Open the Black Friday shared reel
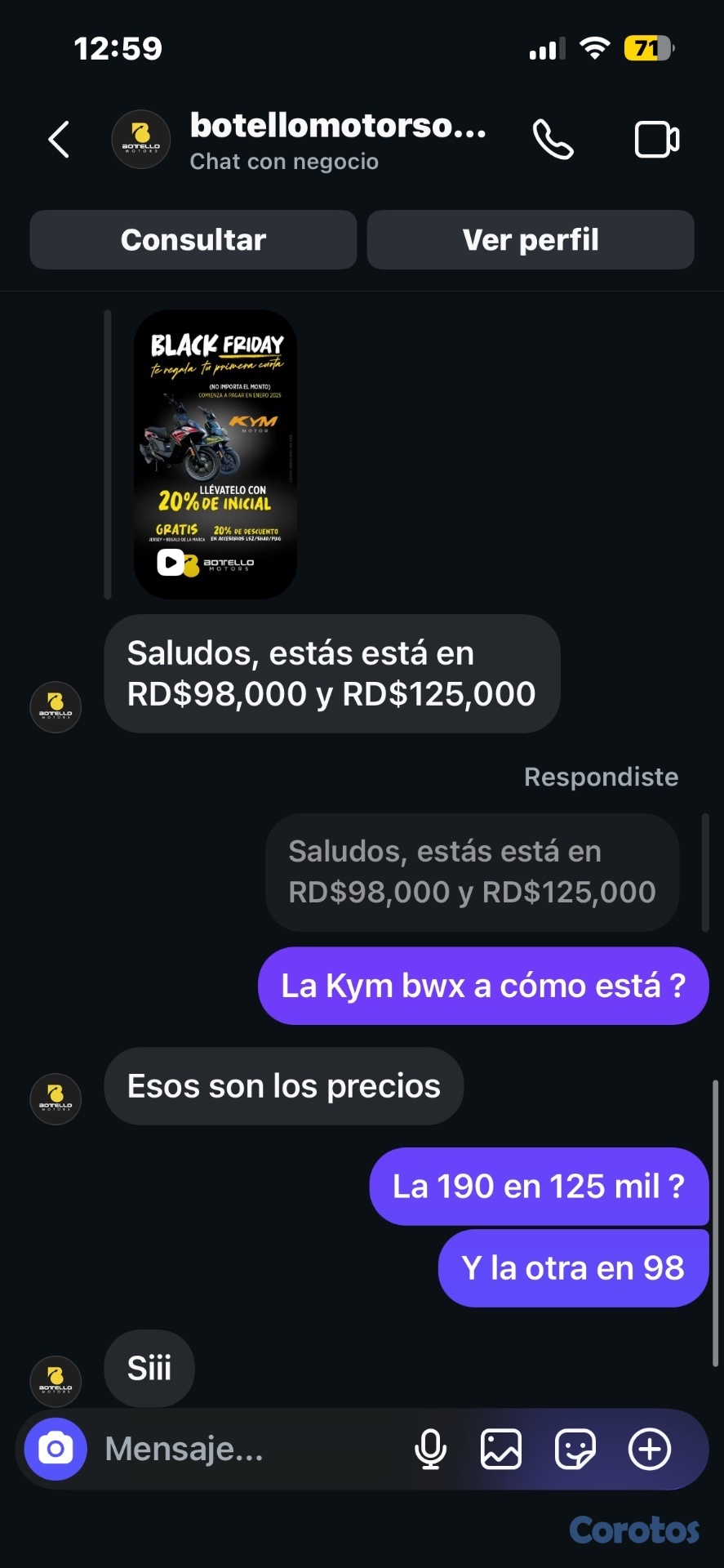Viewport: 724px width, 1568px height. point(215,454)
